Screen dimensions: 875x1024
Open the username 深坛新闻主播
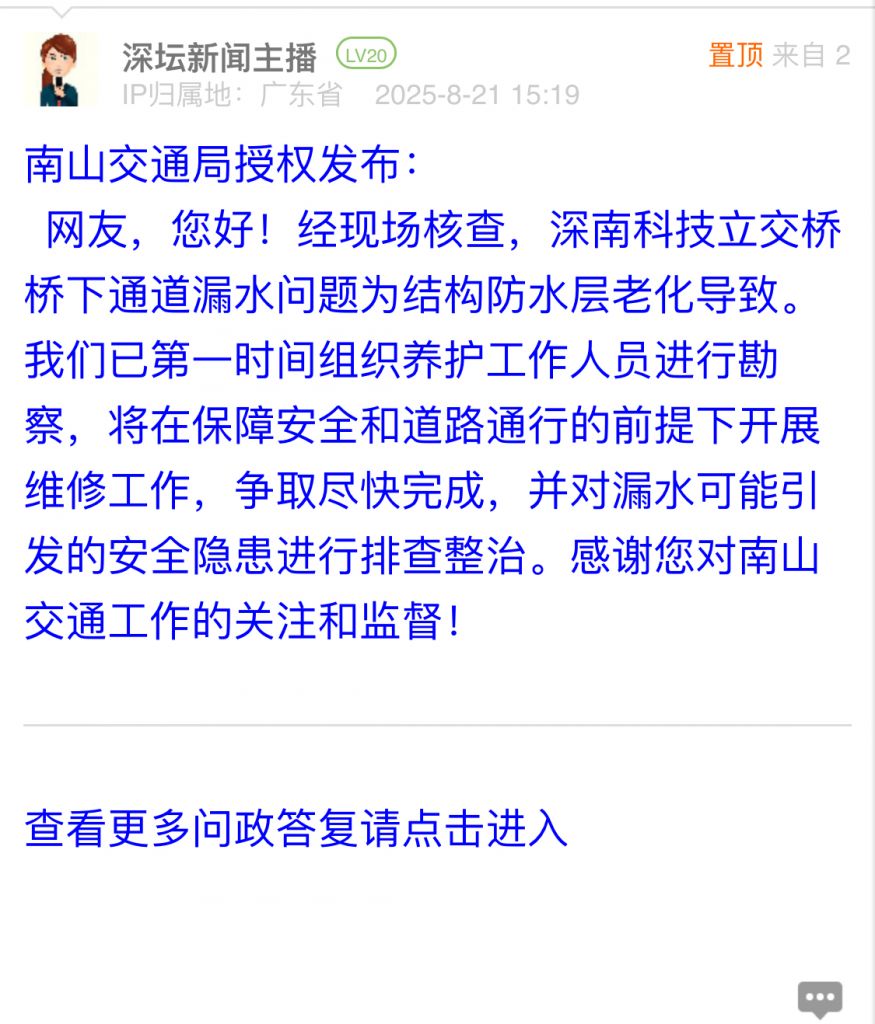click(x=219, y=56)
